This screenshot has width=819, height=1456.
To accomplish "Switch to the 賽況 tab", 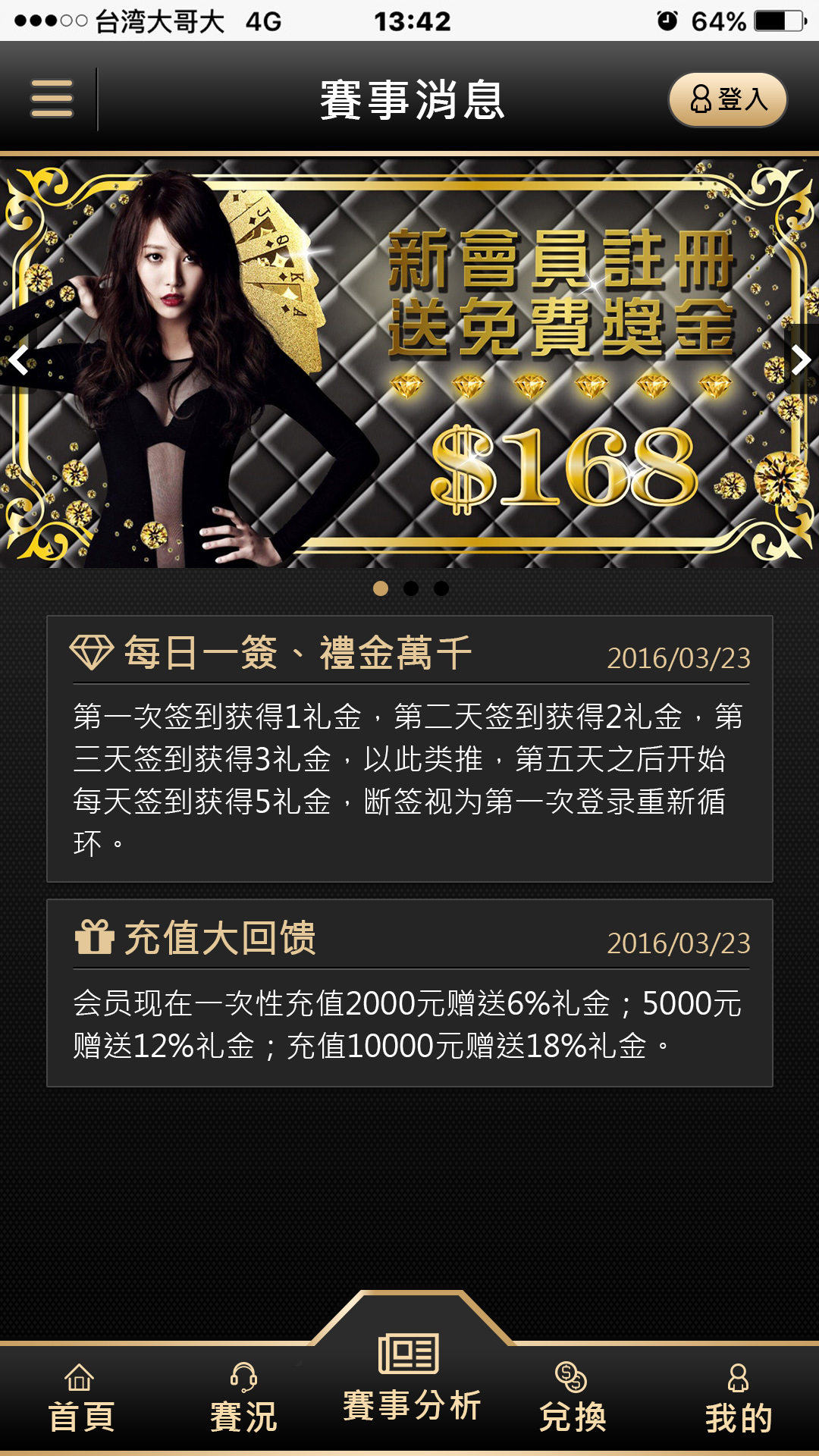I will [x=243, y=1399].
